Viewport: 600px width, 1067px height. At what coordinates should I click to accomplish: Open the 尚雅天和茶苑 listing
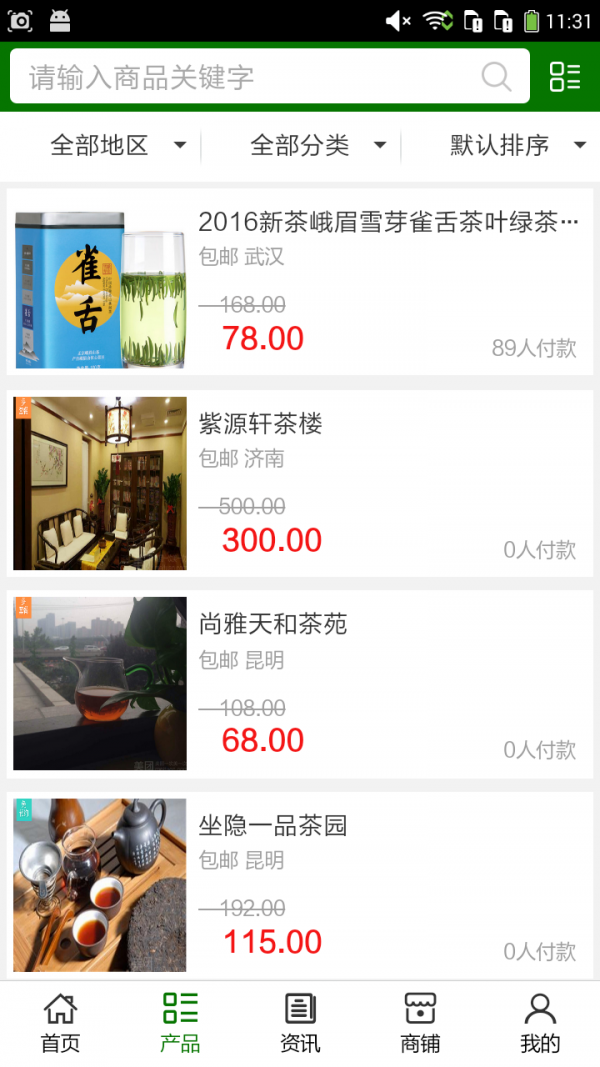tap(300, 684)
